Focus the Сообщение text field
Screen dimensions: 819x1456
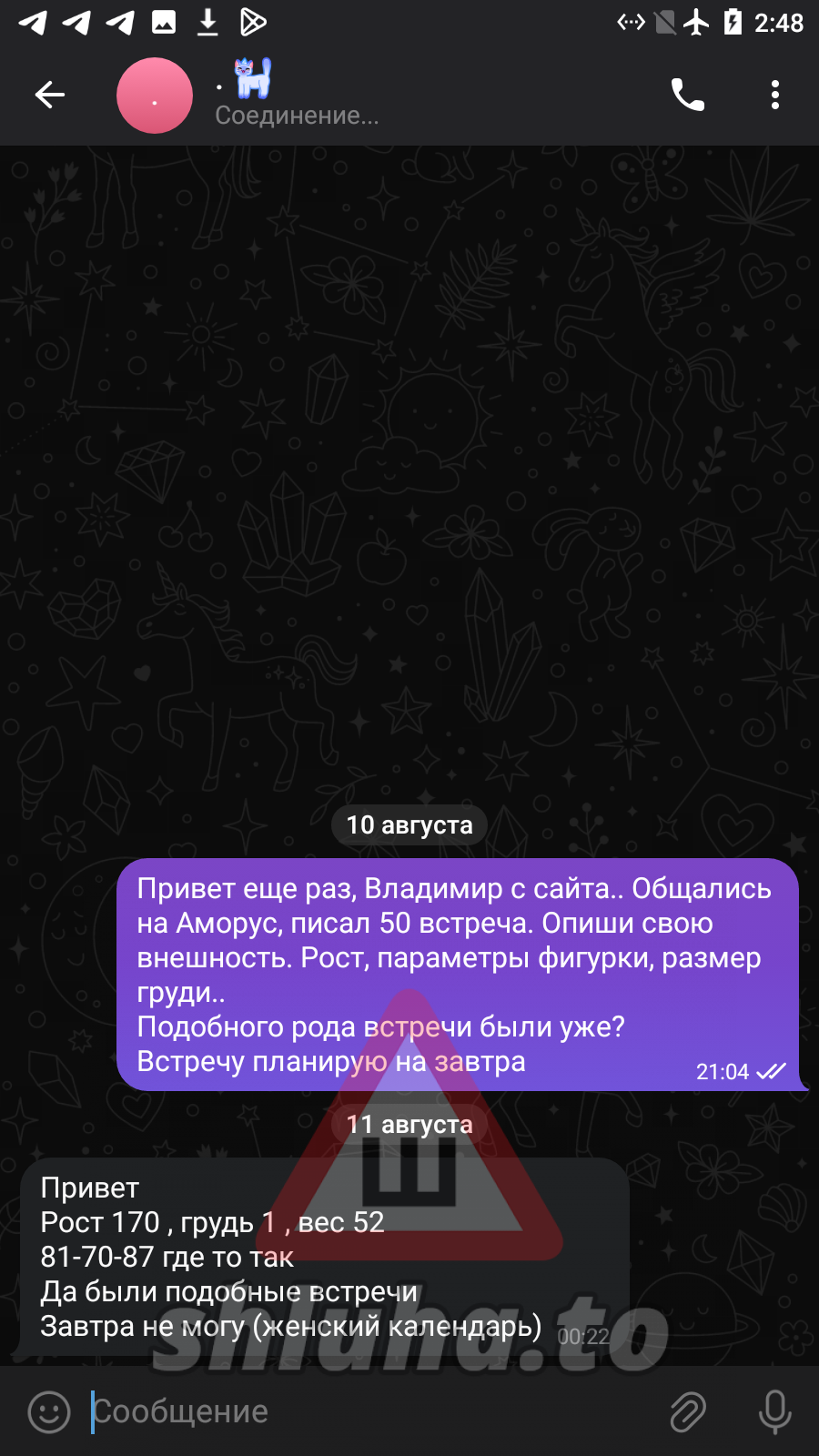point(364,1411)
